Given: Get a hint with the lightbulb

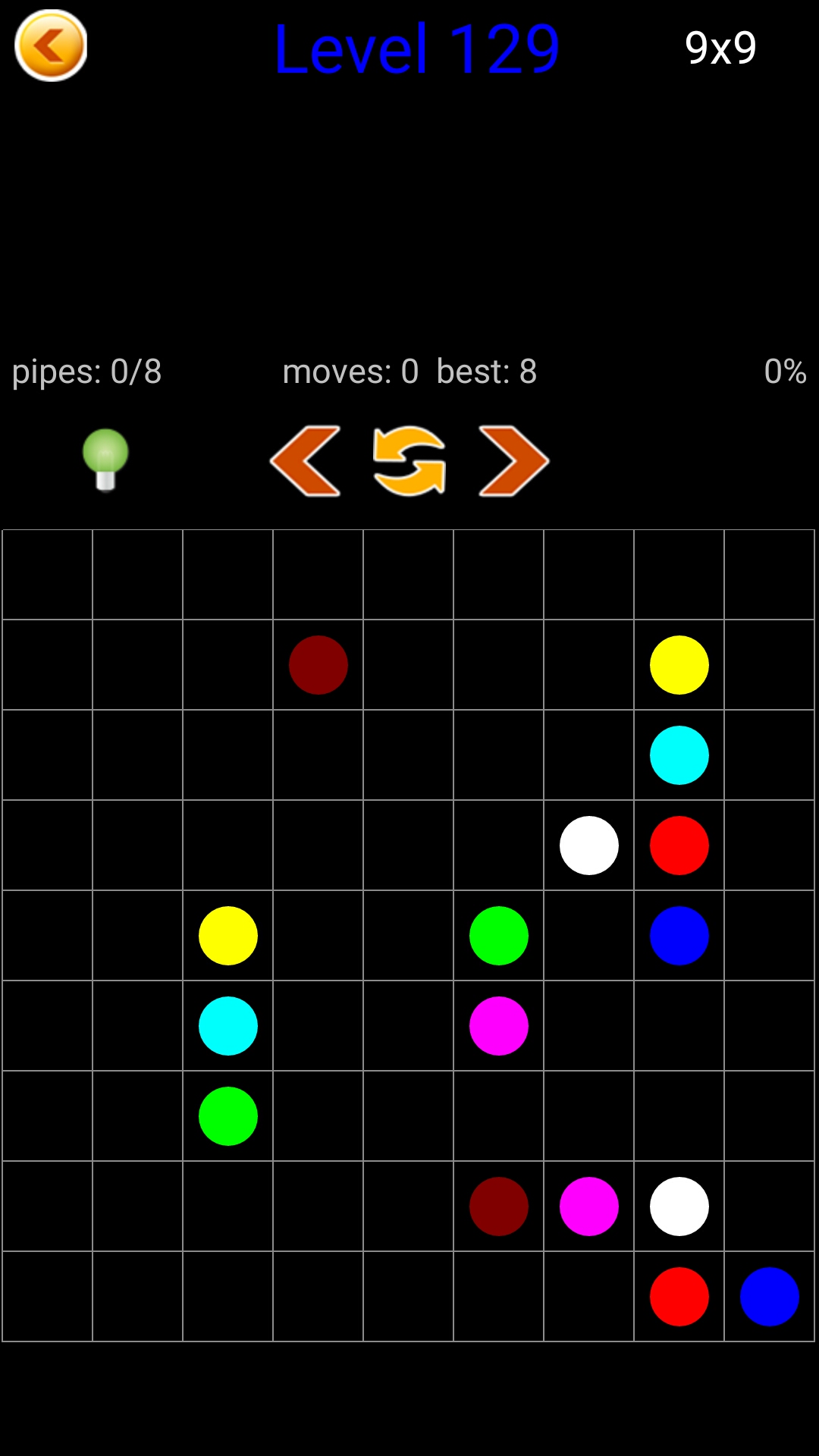Looking at the screenshot, I should pyautogui.click(x=105, y=460).
